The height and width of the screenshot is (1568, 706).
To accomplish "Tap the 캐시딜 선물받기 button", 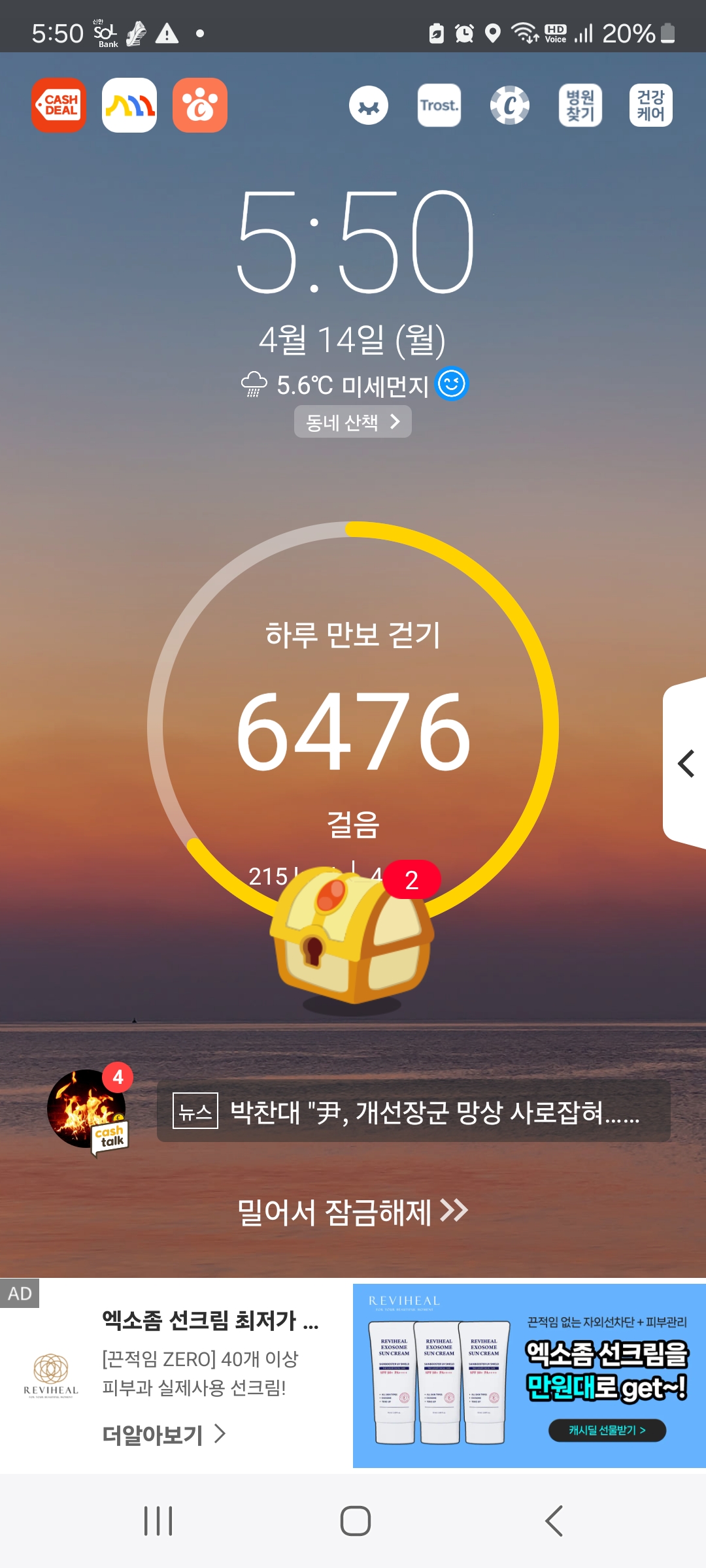I will (607, 1430).
